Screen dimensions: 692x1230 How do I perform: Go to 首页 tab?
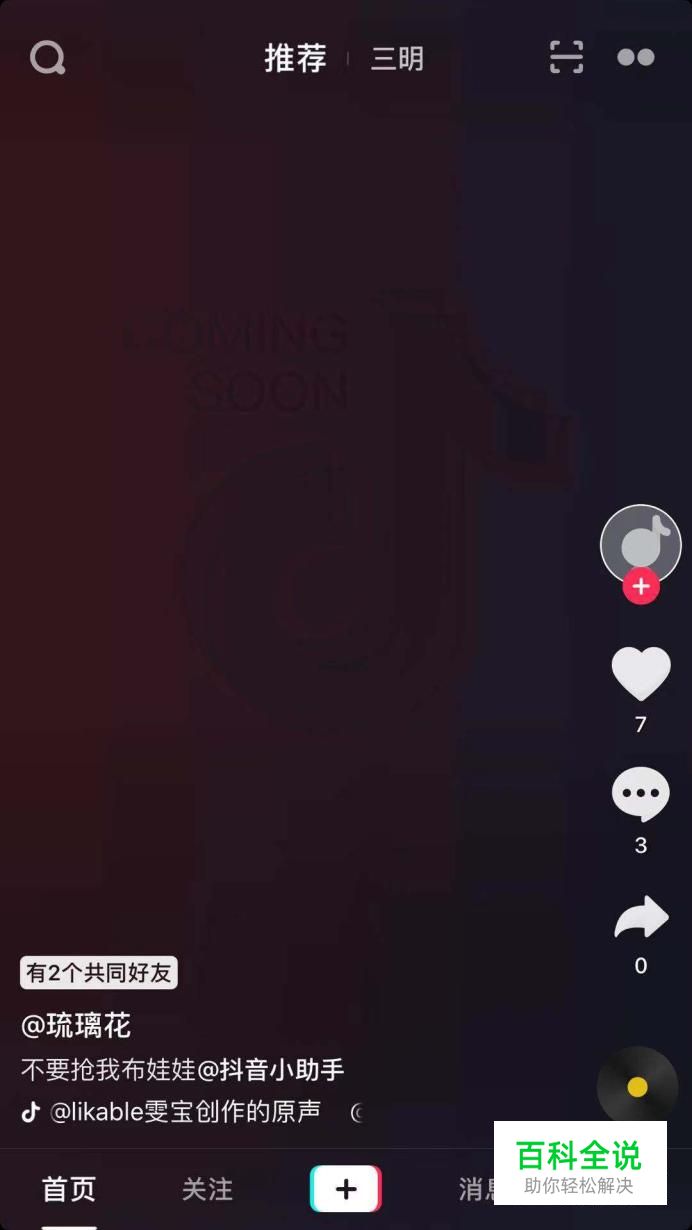click(x=69, y=1189)
